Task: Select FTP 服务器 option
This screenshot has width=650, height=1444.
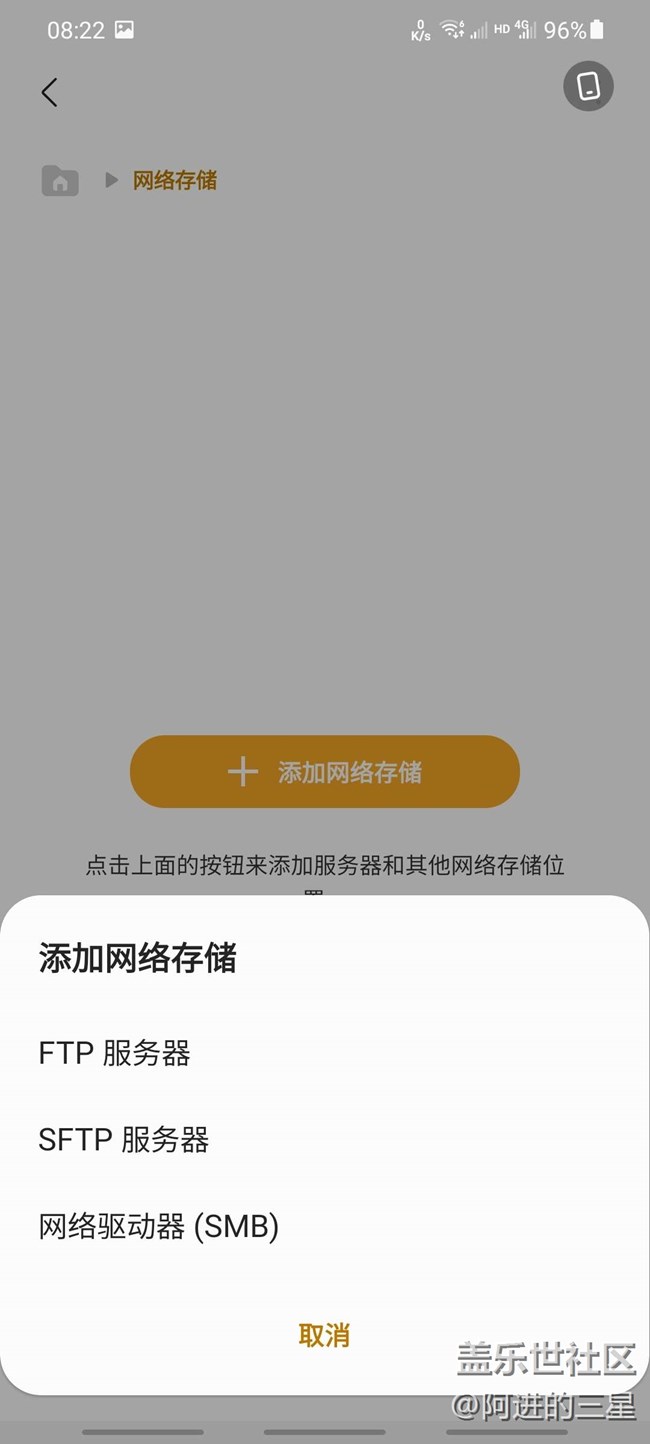Action: [x=115, y=1053]
